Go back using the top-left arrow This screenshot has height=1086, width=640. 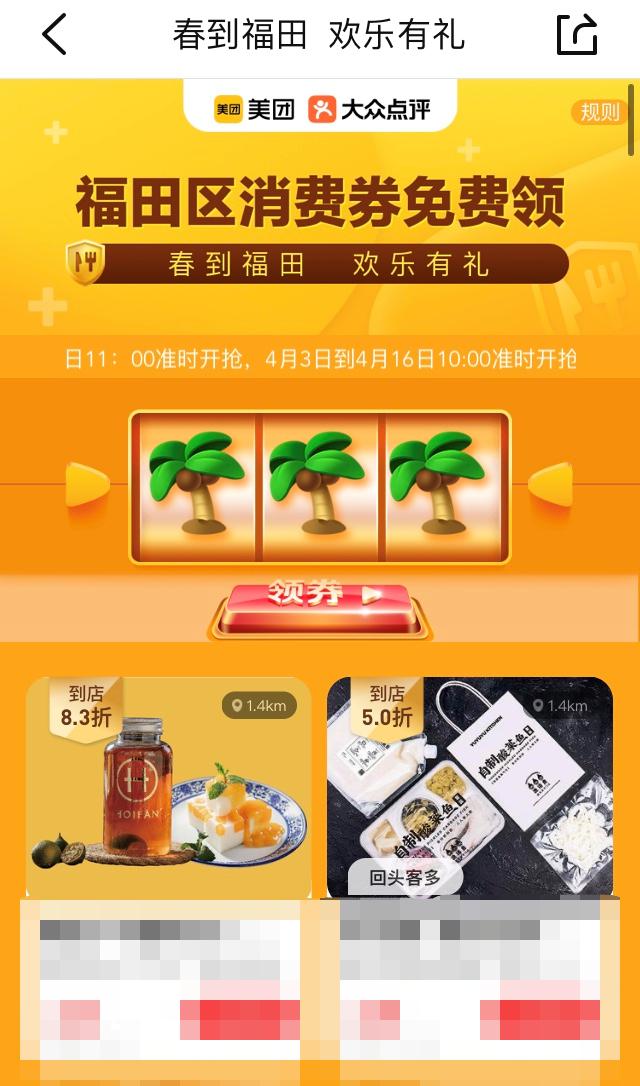(55, 35)
